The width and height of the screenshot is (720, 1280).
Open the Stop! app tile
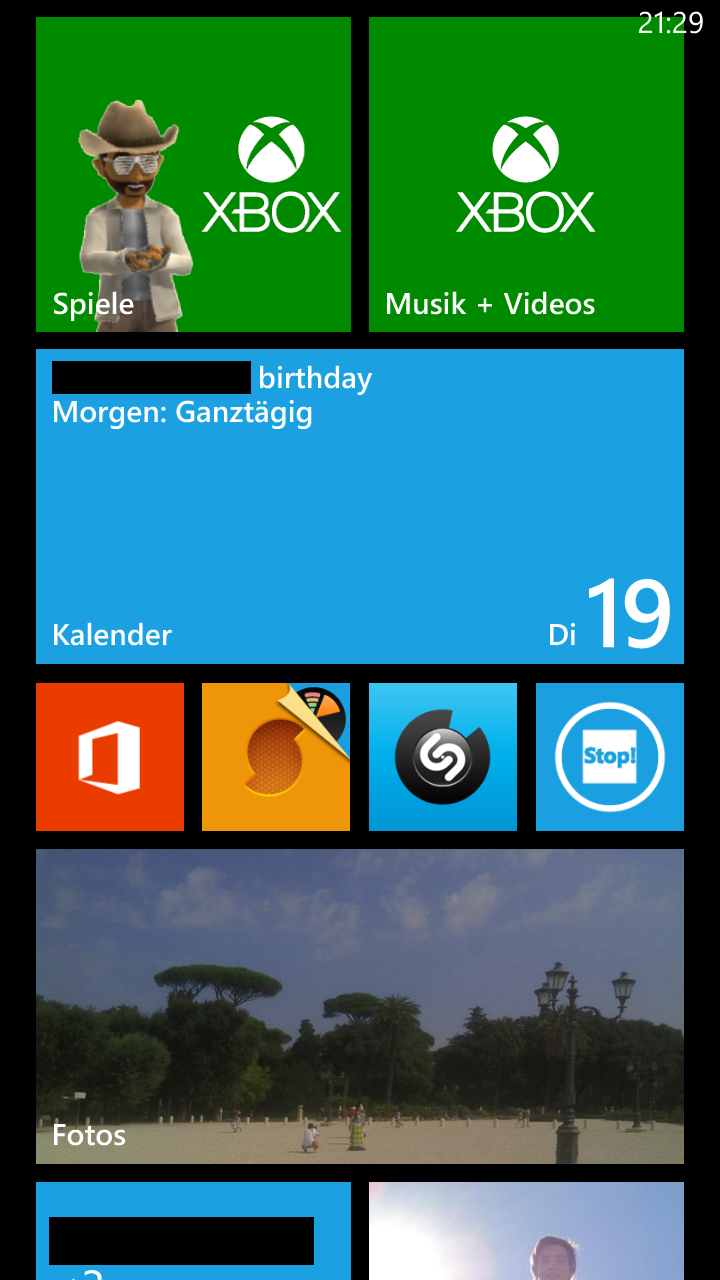[x=610, y=757]
